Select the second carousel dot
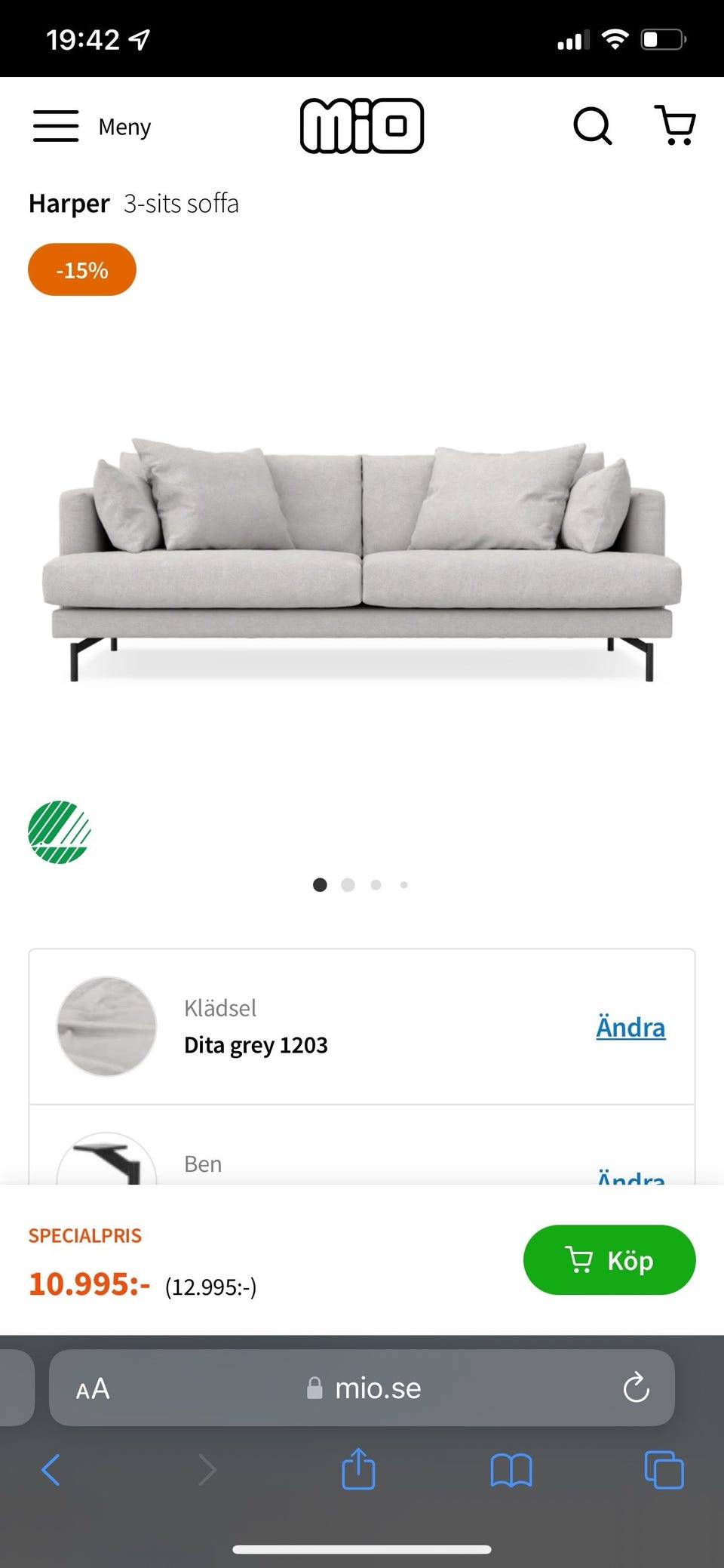Viewport: 724px width, 1568px height. point(348,884)
